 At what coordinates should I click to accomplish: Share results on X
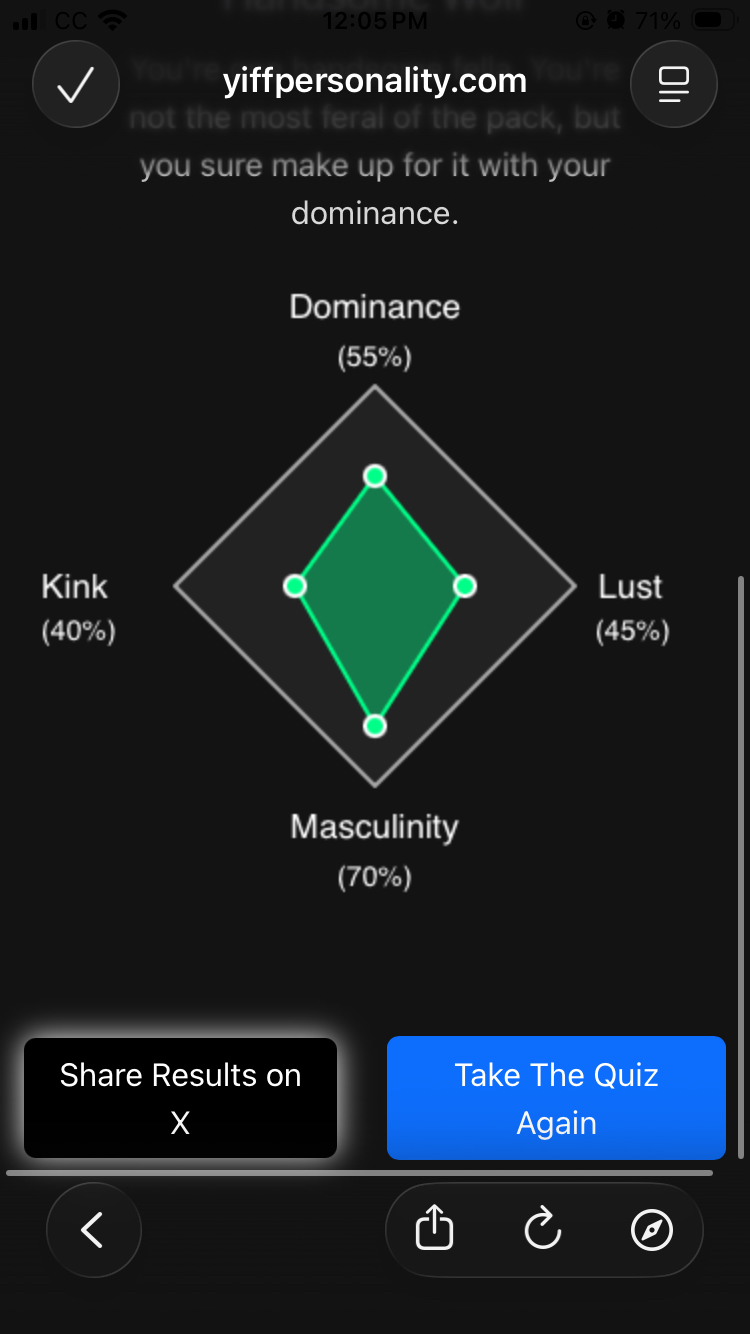(180, 1098)
